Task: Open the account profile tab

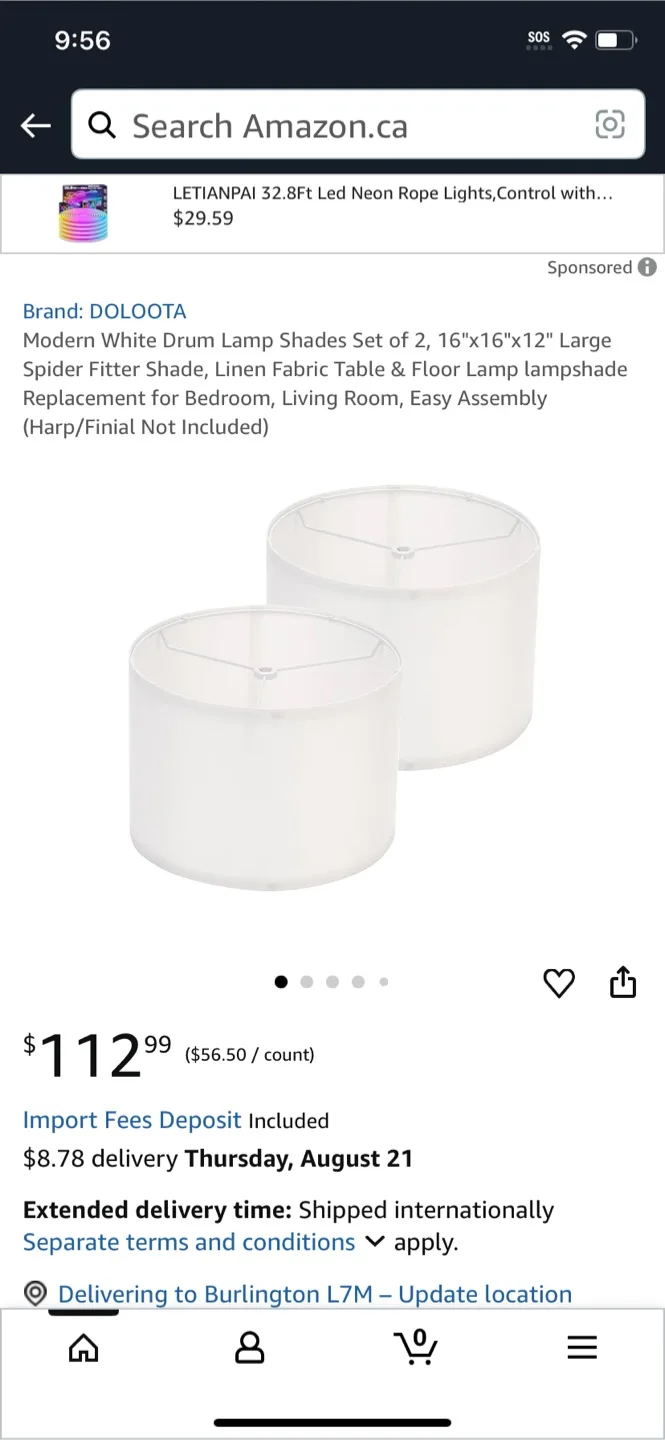Action: (x=249, y=1348)
